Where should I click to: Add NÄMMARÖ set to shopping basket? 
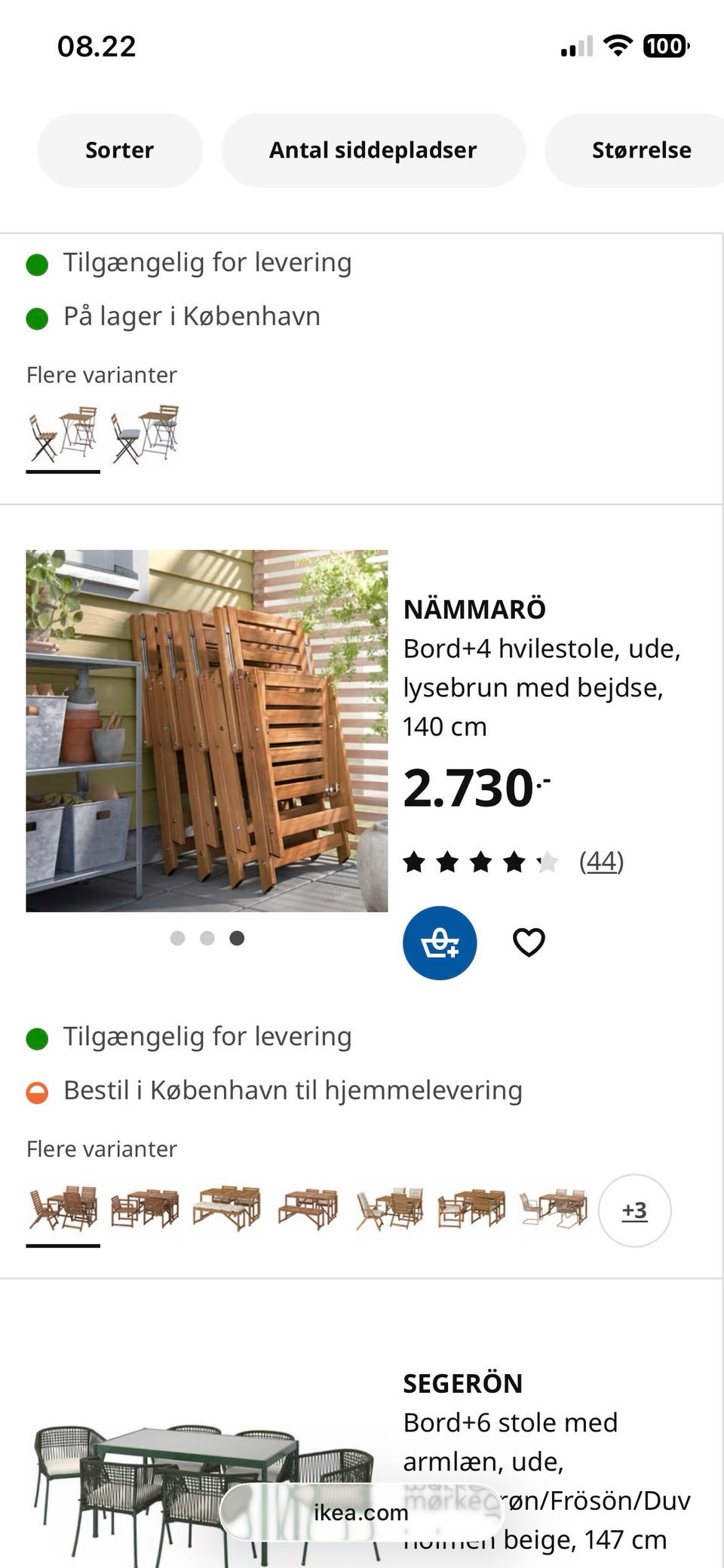coord(440,942)
